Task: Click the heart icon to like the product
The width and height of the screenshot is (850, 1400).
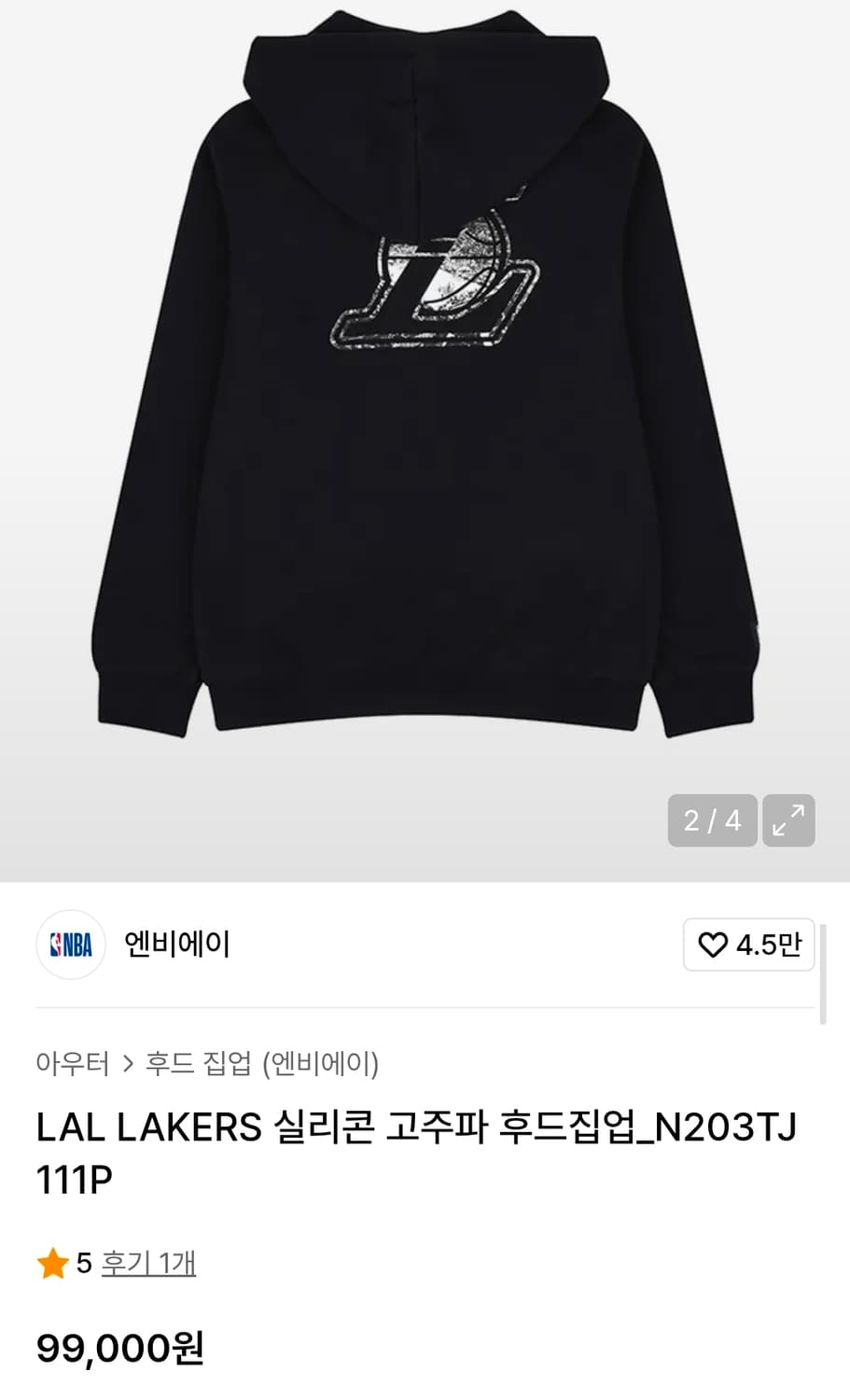Action: [713, 945]
